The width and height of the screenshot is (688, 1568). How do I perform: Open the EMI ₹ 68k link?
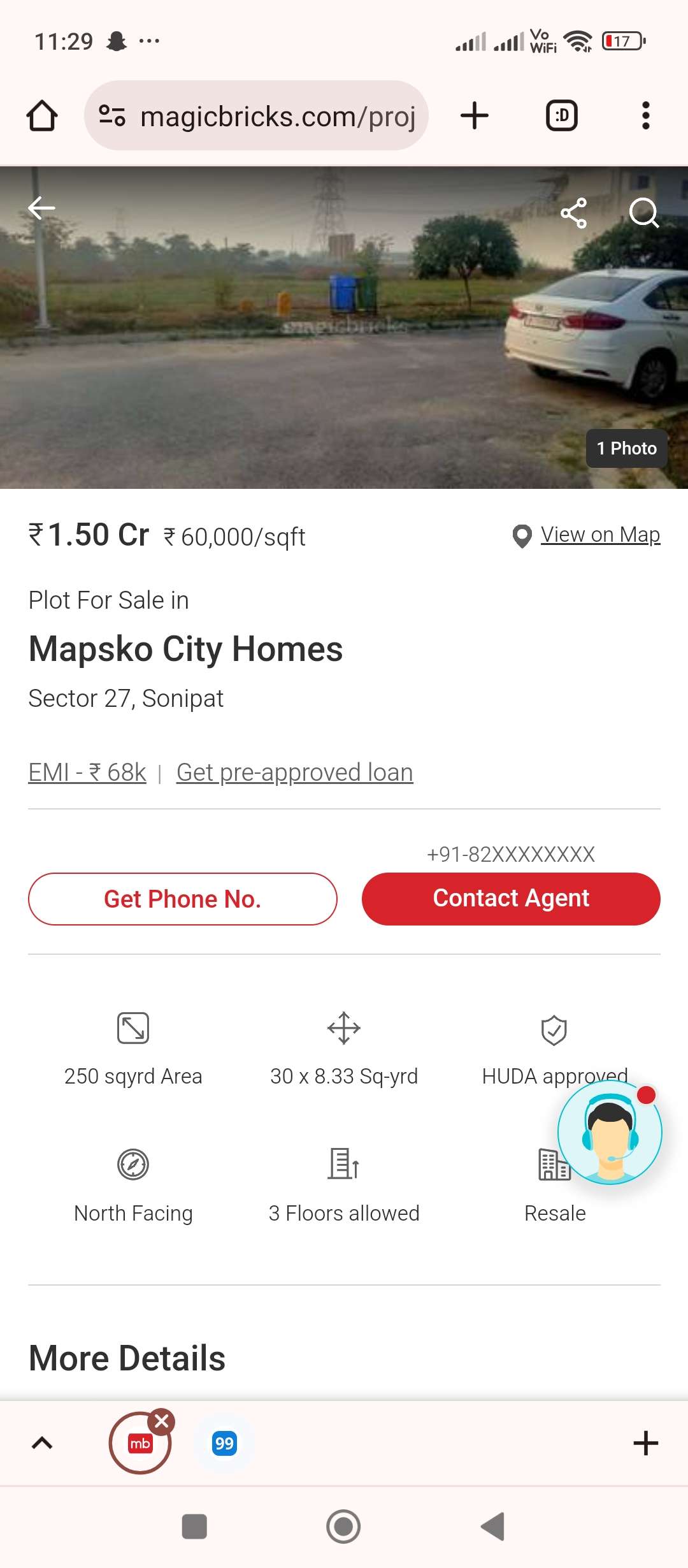pyautogui.click(x=87, y=773)
